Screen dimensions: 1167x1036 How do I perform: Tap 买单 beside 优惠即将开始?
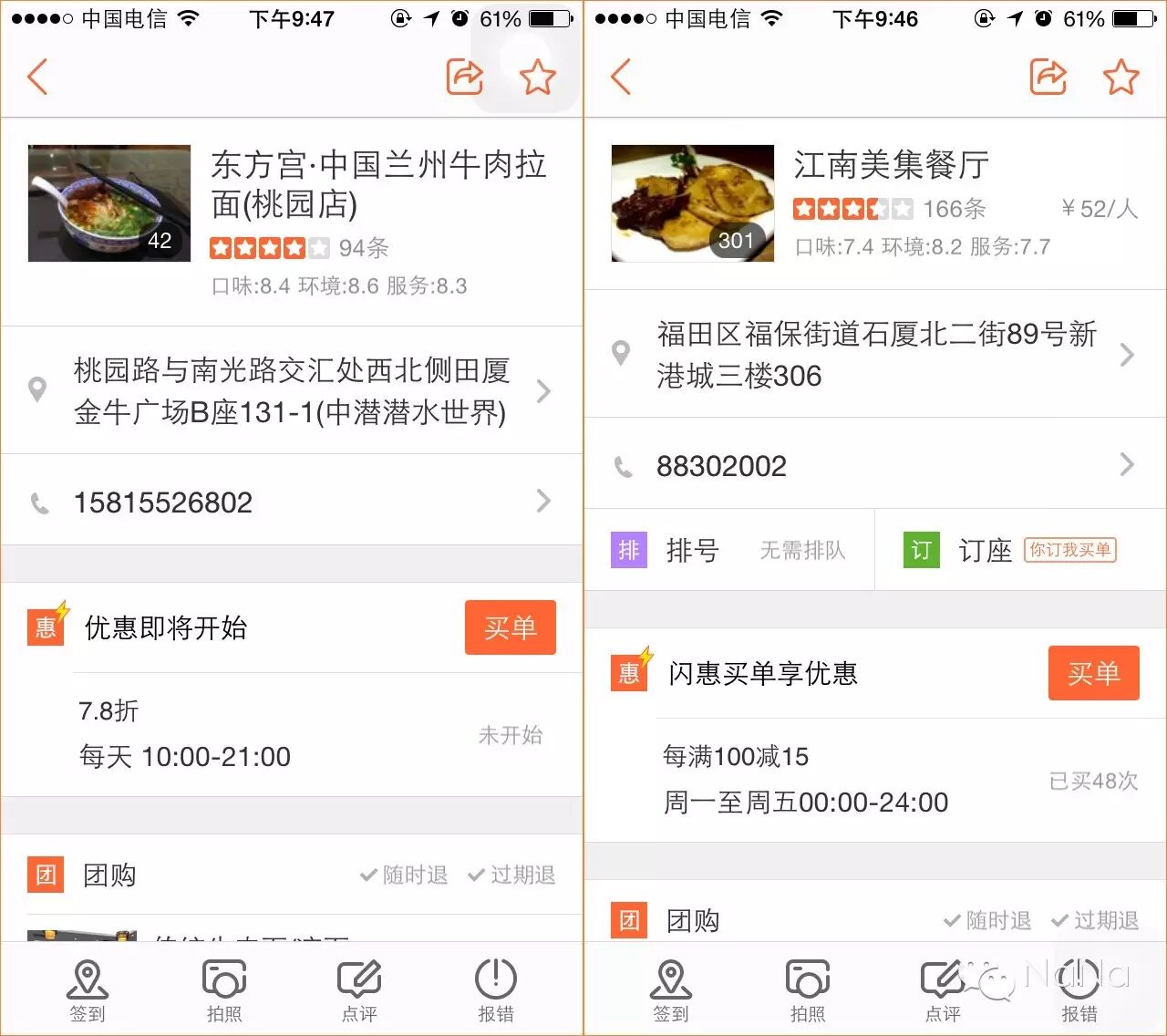510,627
